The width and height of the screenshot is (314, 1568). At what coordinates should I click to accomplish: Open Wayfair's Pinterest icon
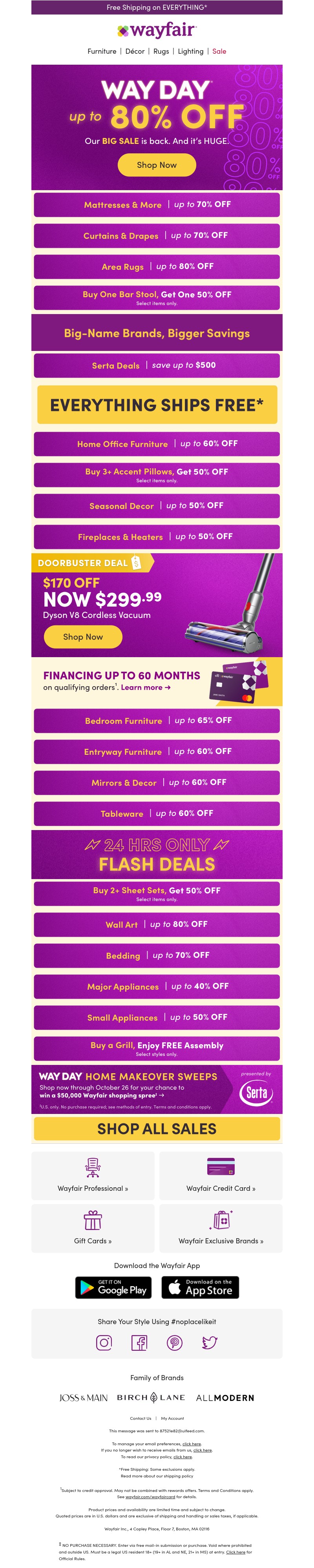(x=174, y=1342)
